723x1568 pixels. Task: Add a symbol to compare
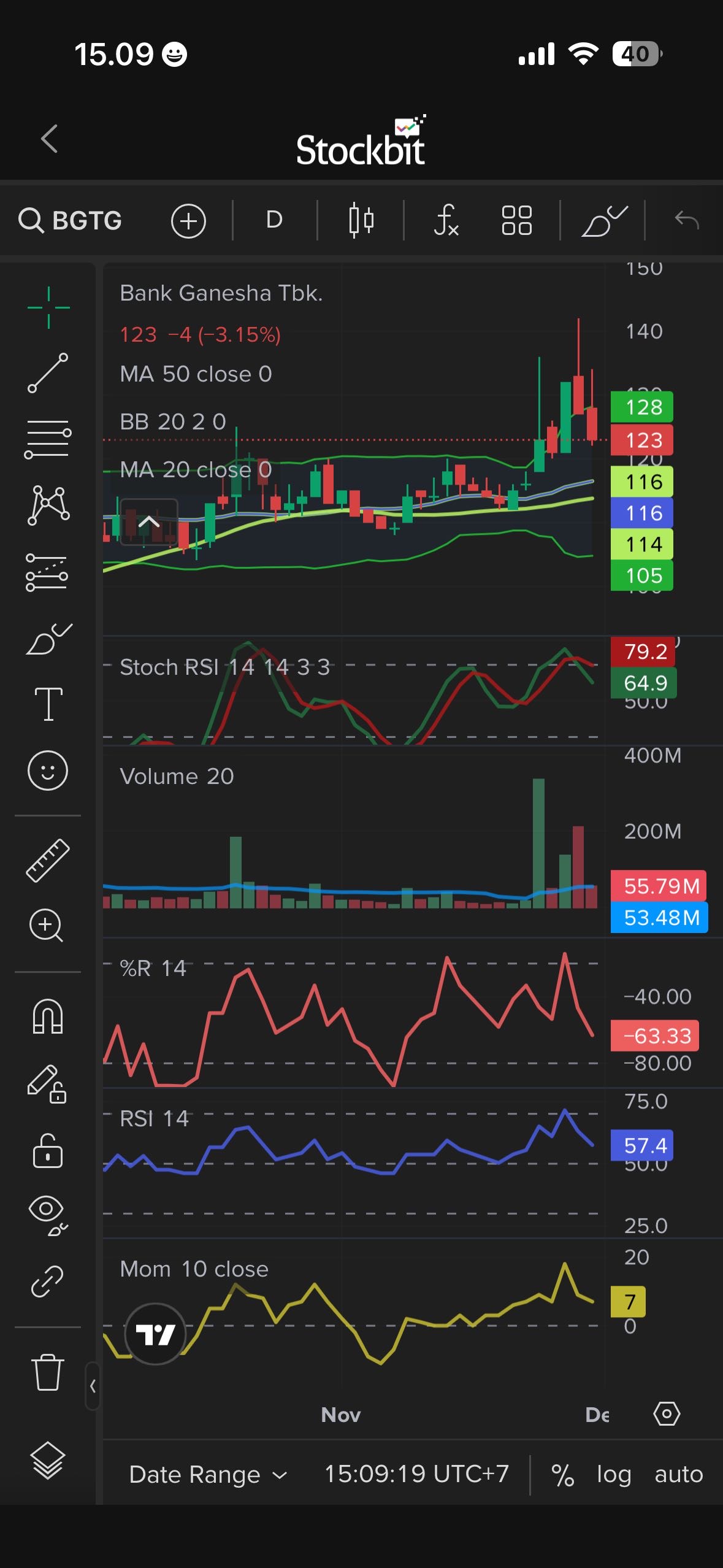click(188, 221)
